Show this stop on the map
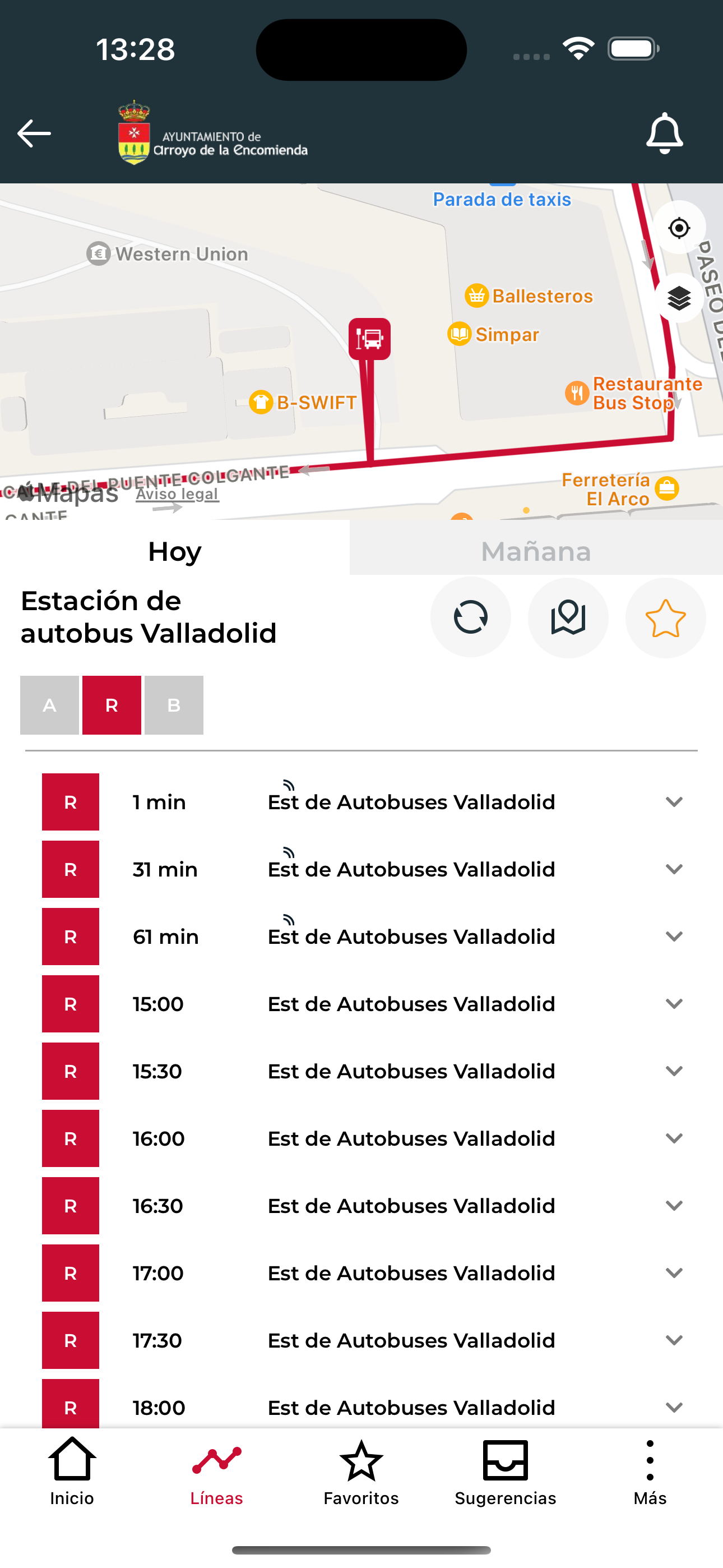This screenshot has height=1568, width=723. pyautogui.click(x=568, y=617)
